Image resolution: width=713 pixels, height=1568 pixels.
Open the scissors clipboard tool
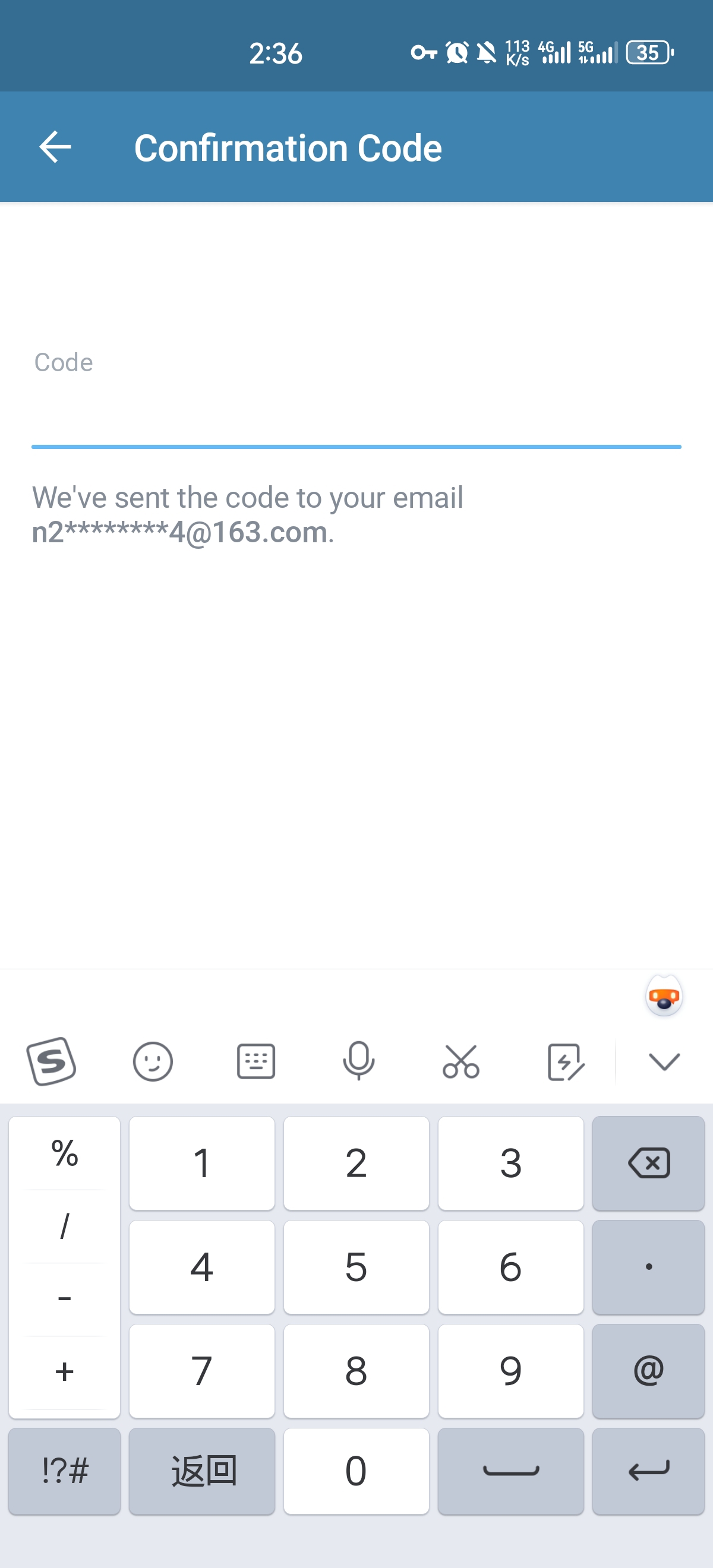click(461, 1061)
